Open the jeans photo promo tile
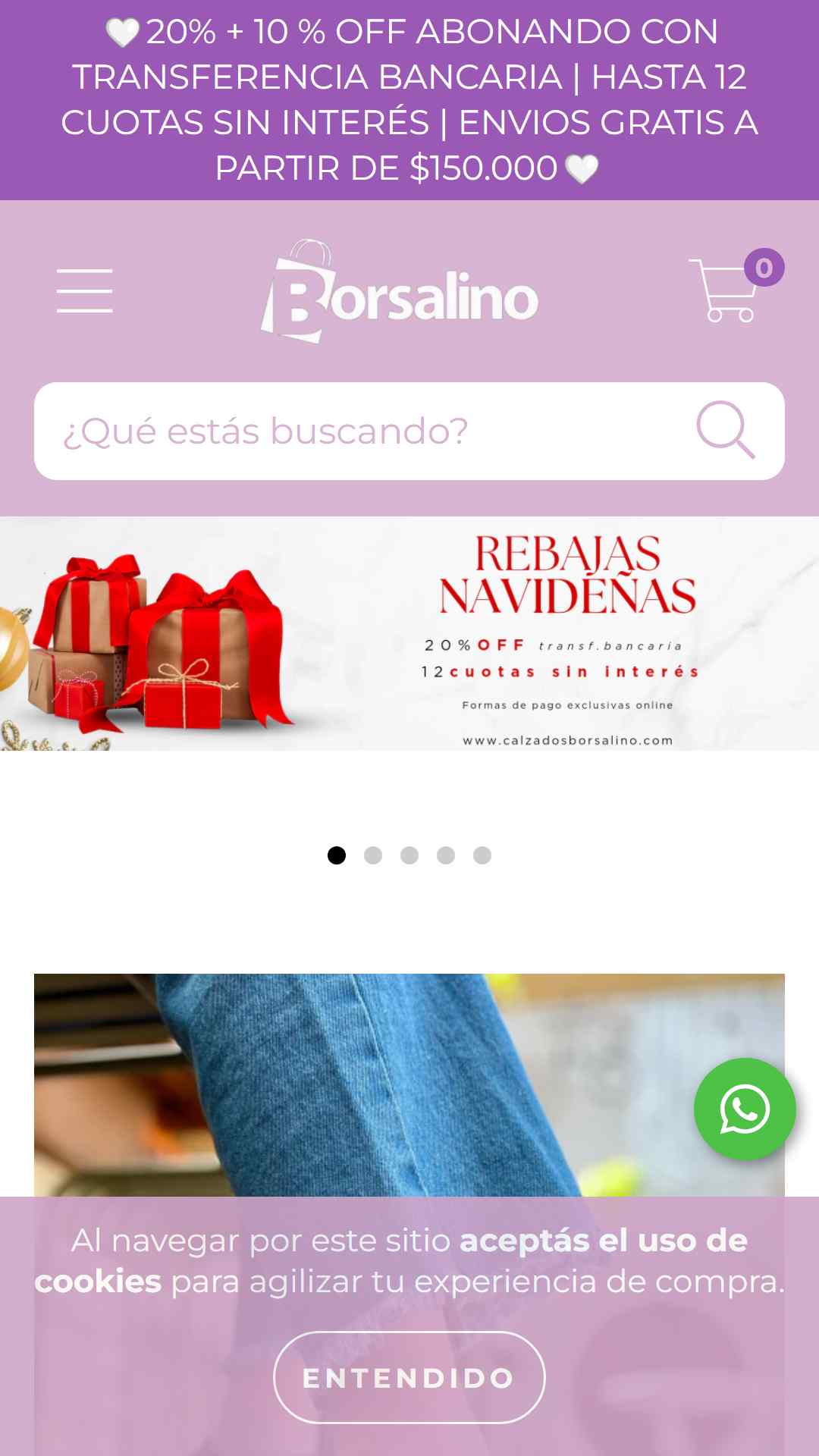This screenshot has width=819, height=1456. (x=409, y=1084)
